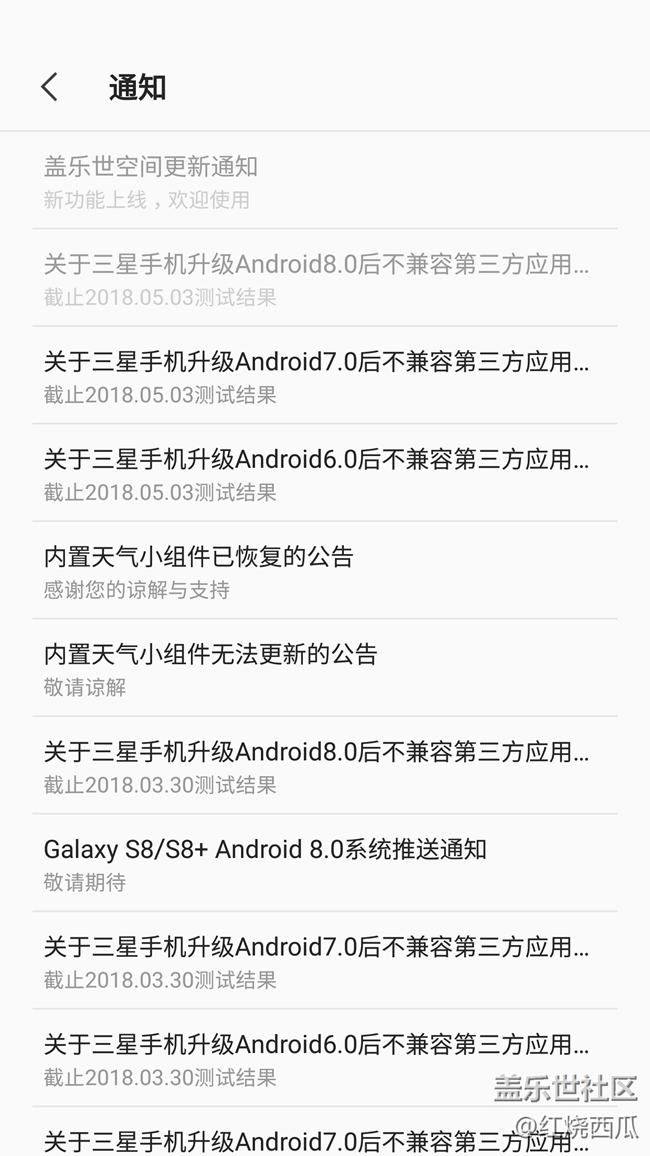650x1156 pixels.
Task: Open Android8.0 notice dated 2018.05.03
Action: coord(324,279)
